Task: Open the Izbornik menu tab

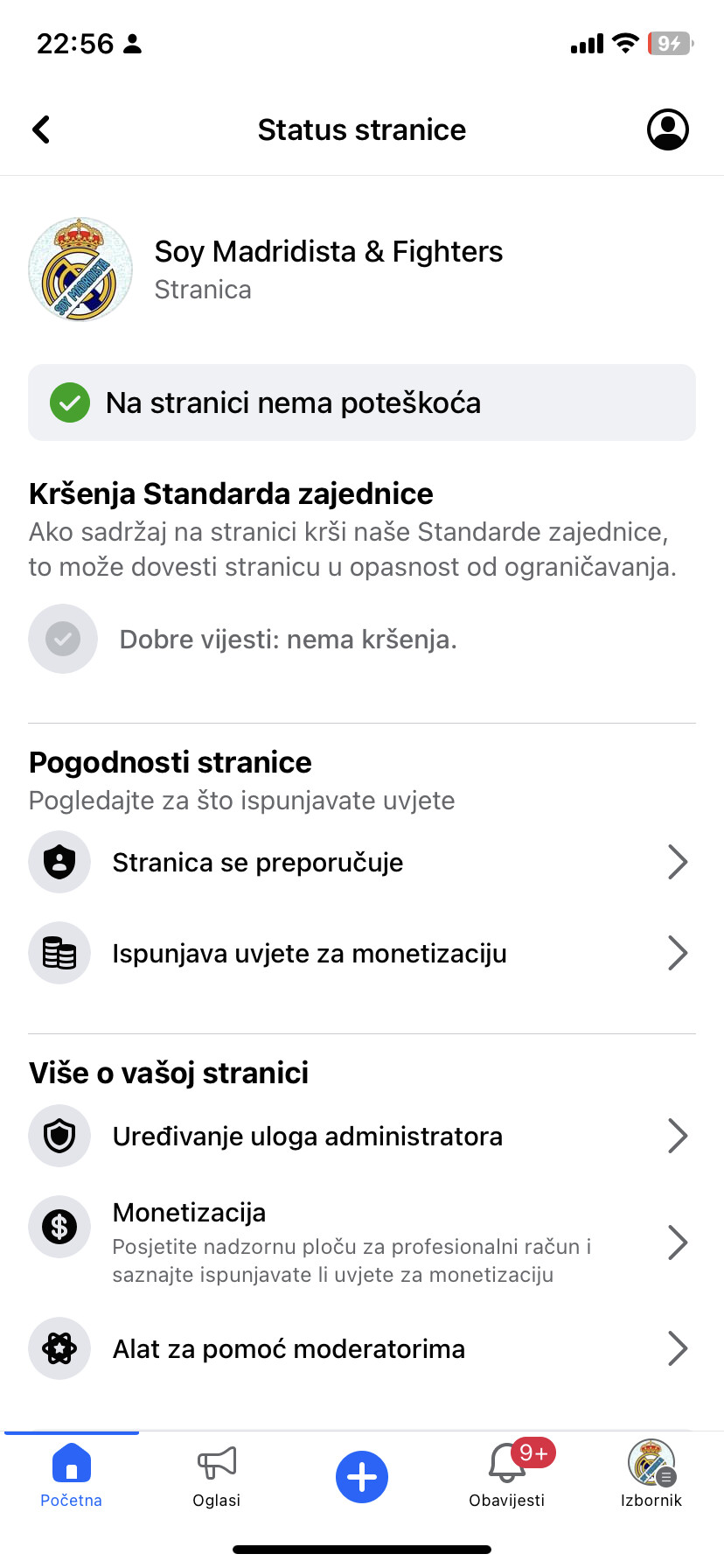Action: [651, 1475]
